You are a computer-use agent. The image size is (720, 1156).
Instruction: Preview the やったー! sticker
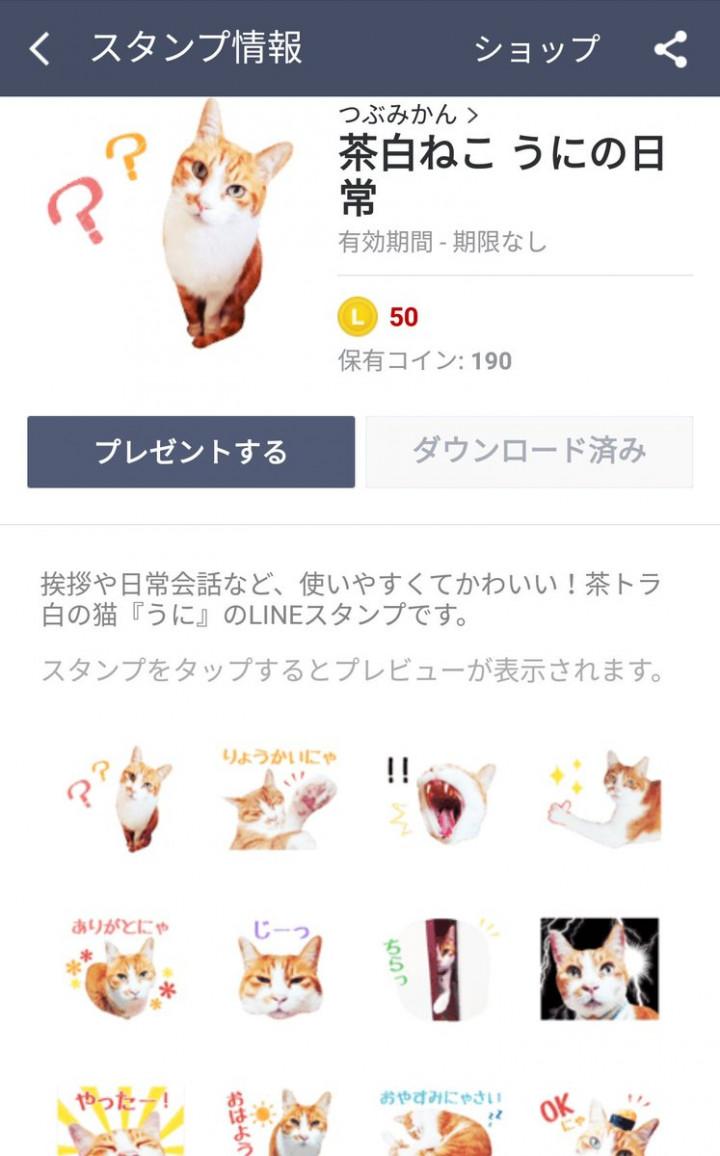pyautogui.click(x=120, y=1122)
